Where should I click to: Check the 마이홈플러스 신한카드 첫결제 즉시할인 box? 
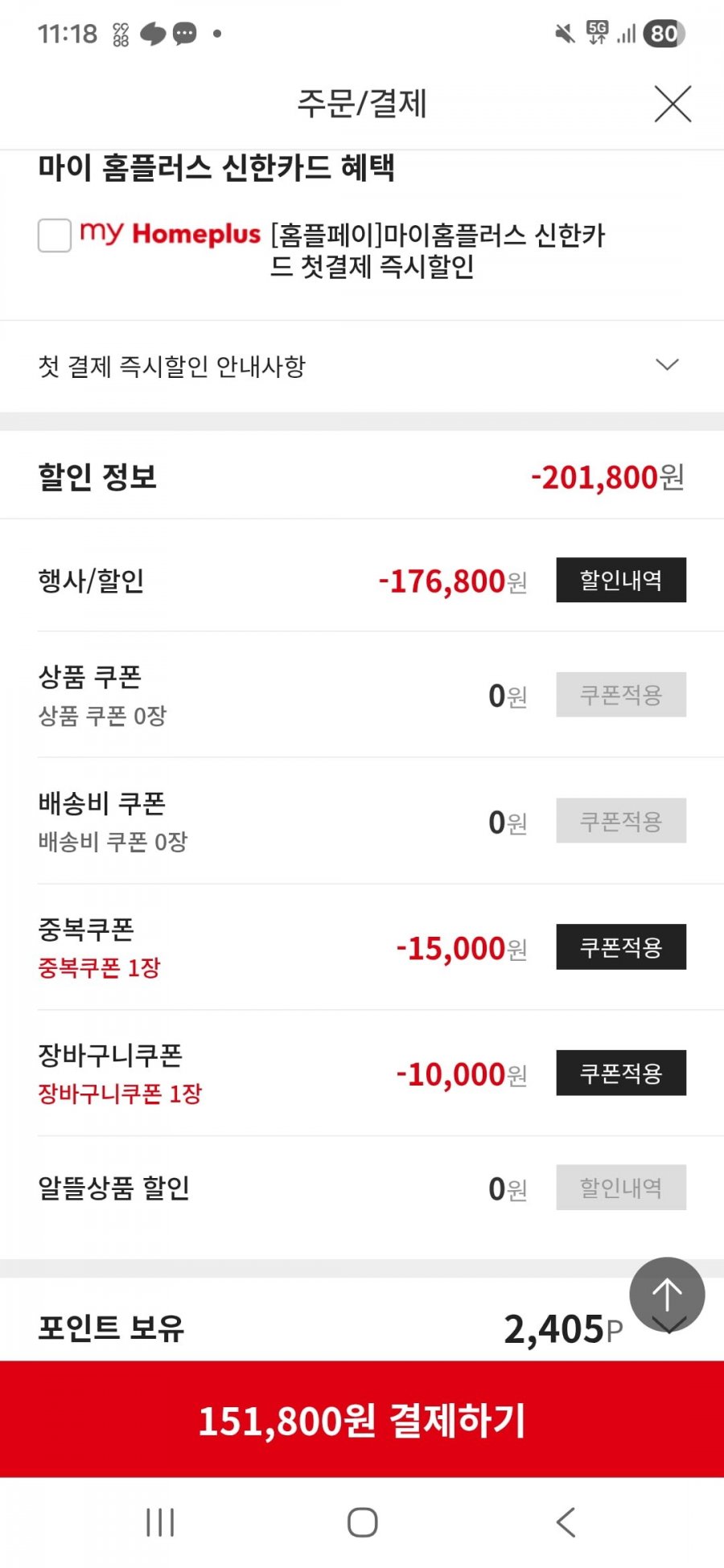[55, 236]
